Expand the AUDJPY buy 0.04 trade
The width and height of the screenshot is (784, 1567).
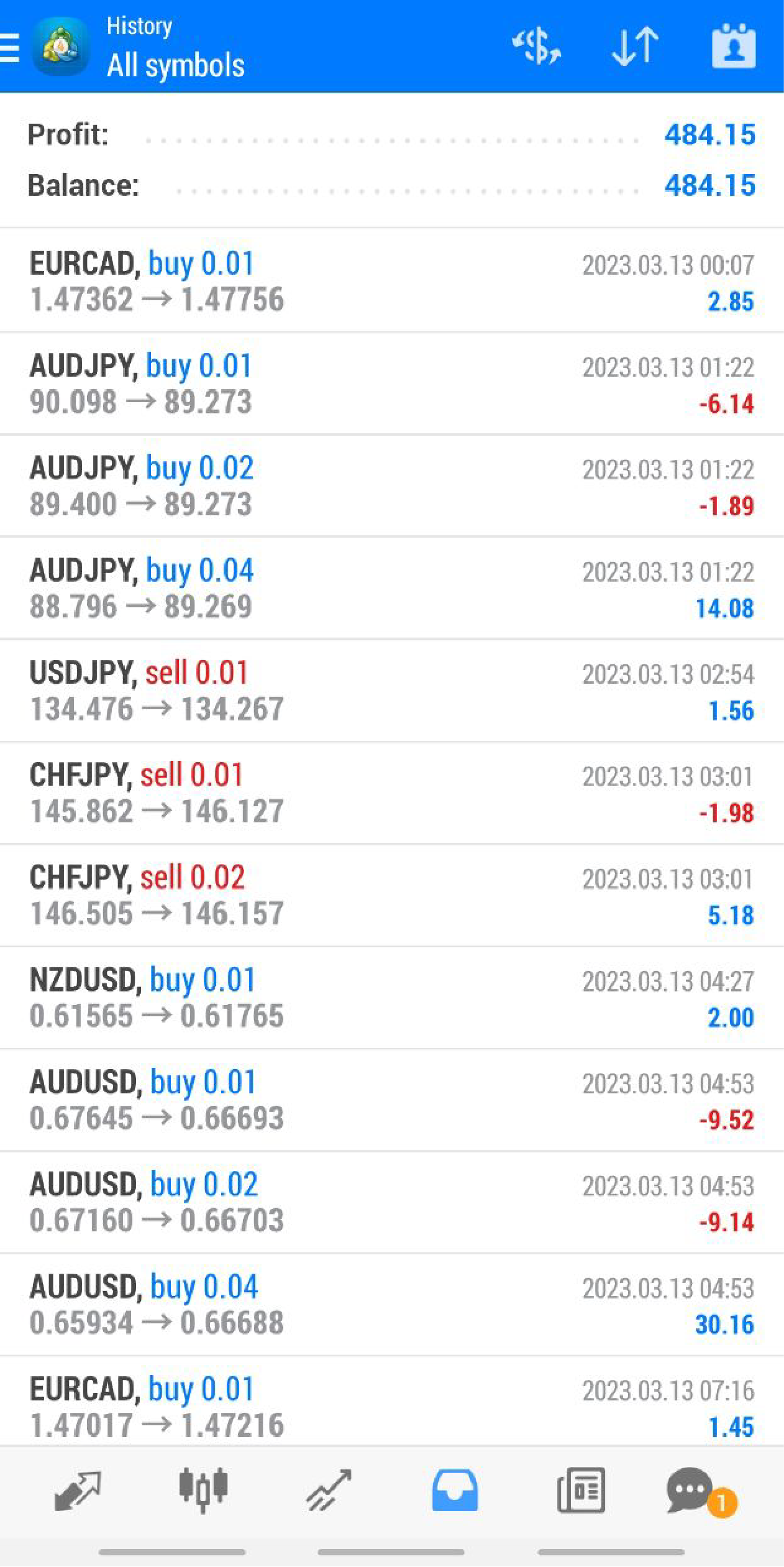[391, 588]
